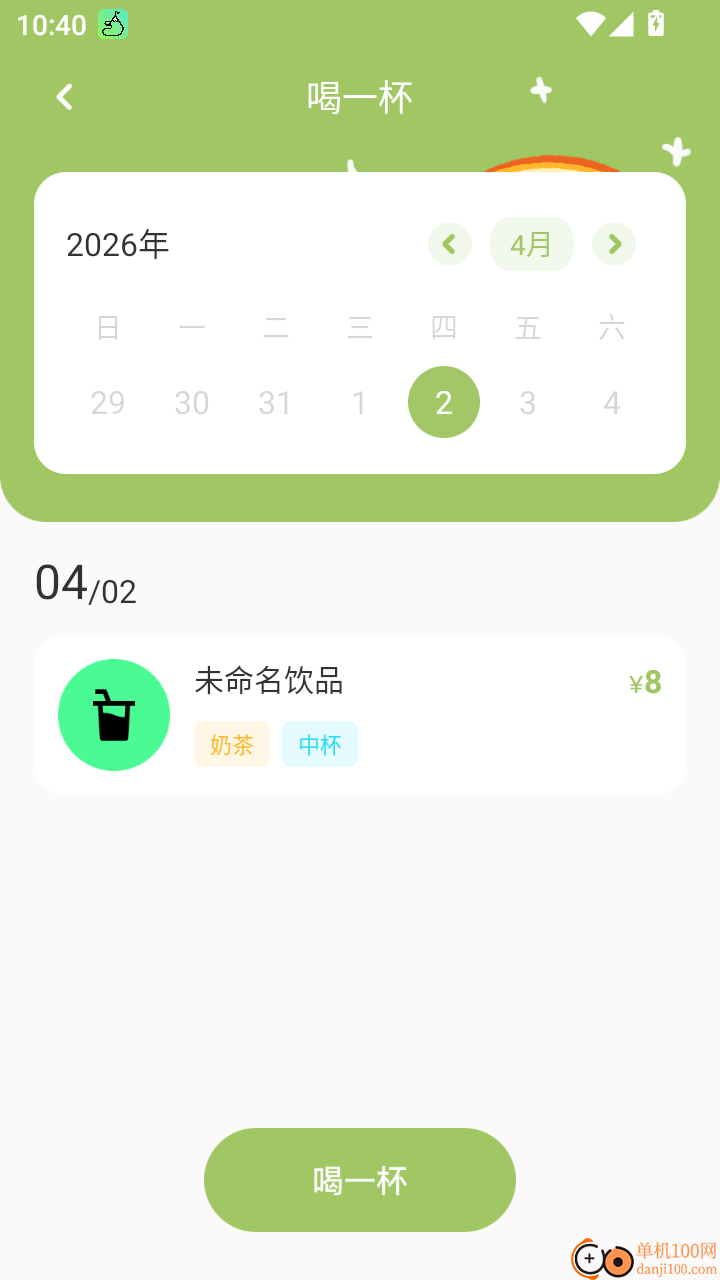Viewport: 720px width, 1280px height.
Task: Select date 29 in the calendar
Action: point(108,402)
